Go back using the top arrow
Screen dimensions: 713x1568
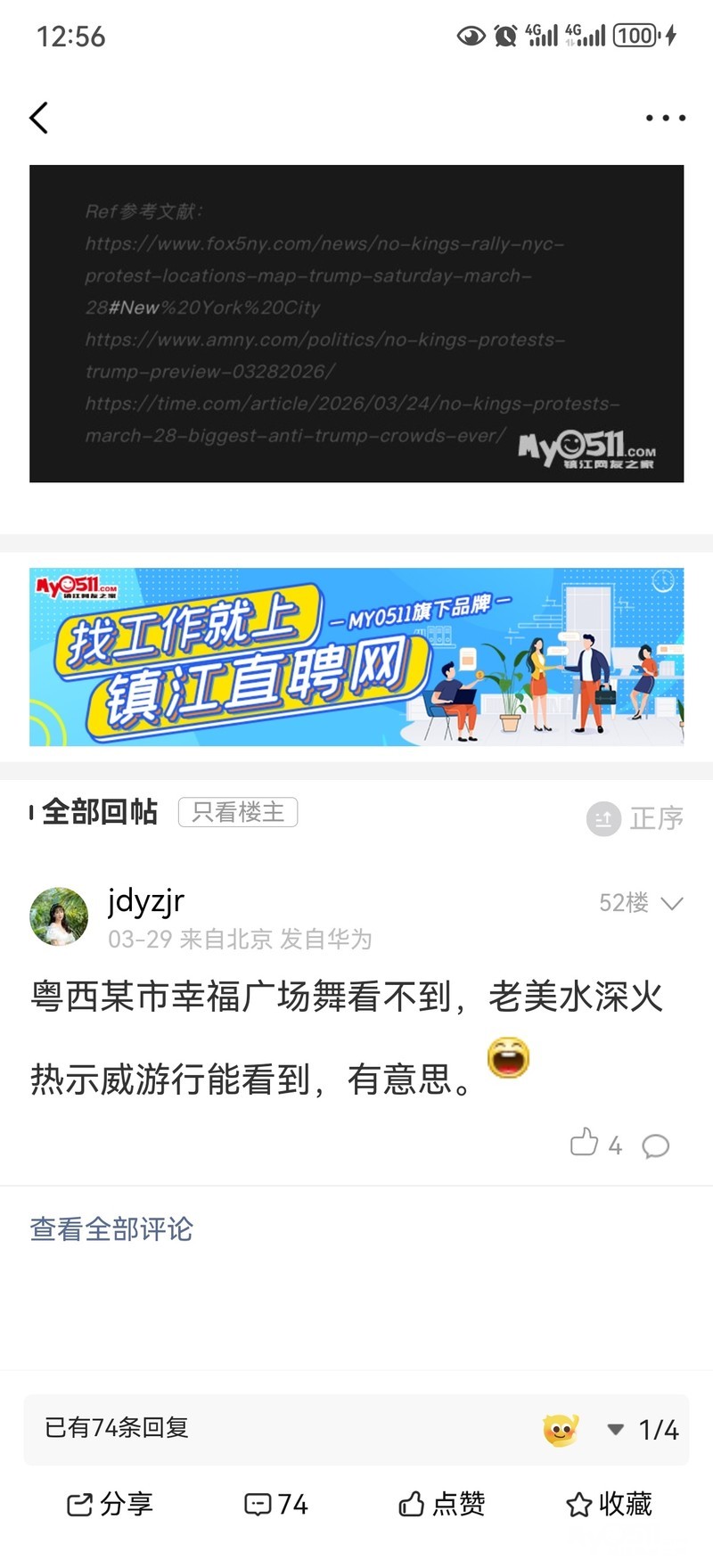(38, 118)
